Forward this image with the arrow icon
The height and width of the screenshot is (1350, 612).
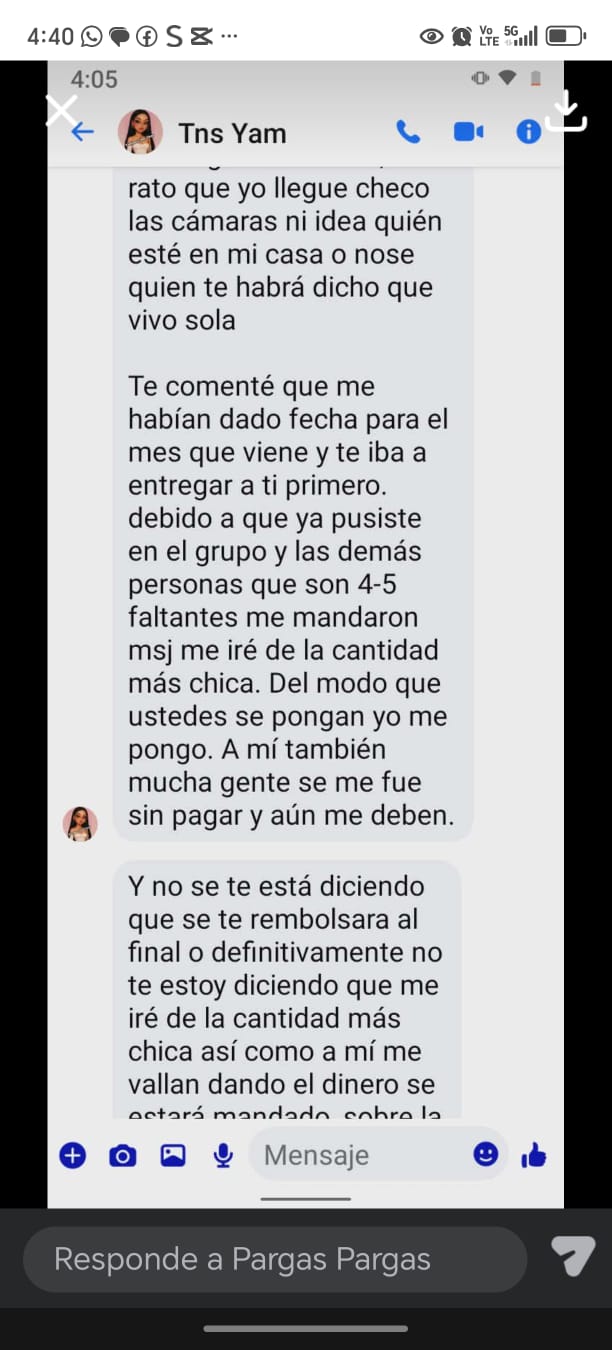click(574, 1256)
